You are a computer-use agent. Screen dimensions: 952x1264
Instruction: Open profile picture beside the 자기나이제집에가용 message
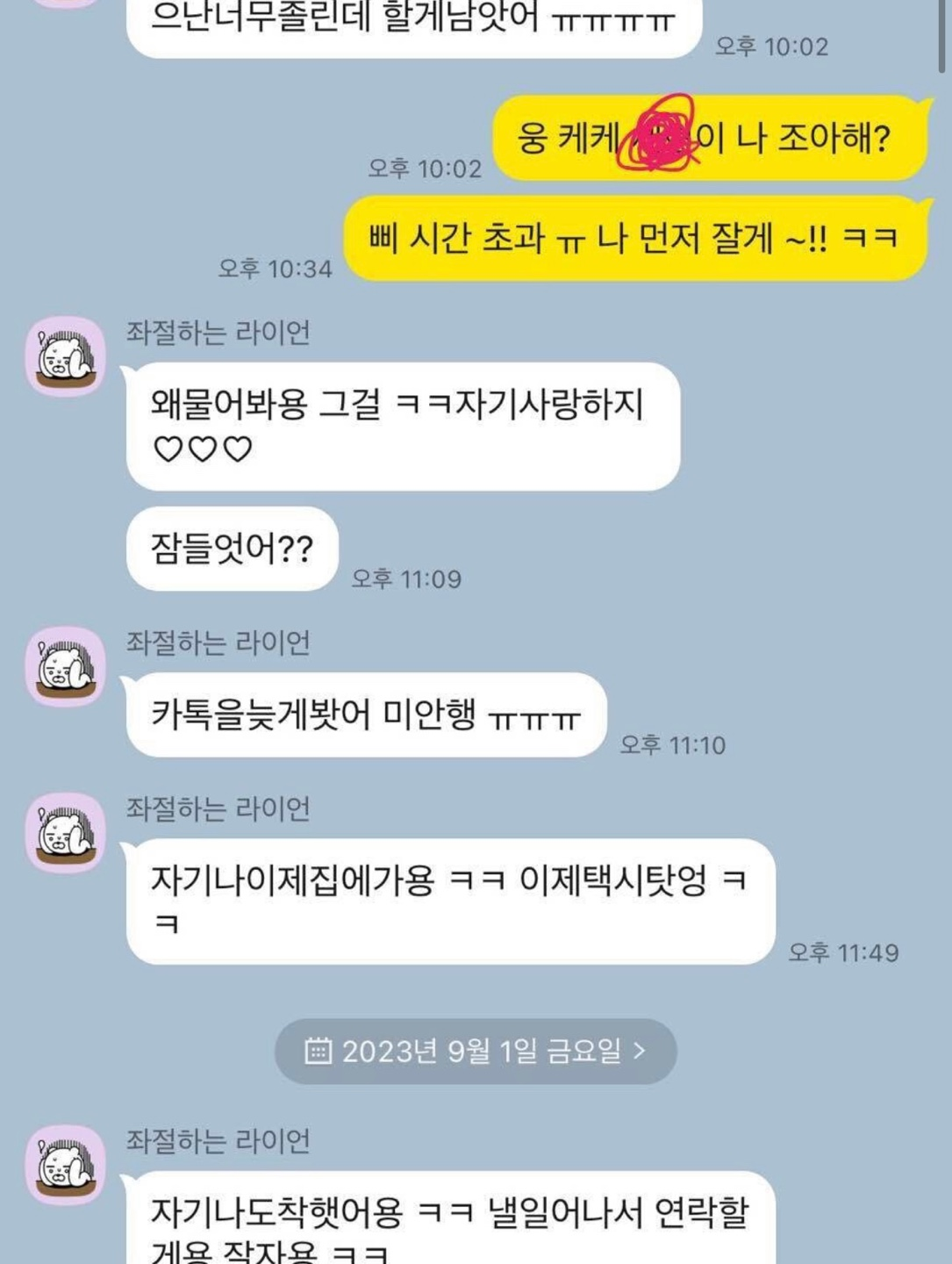point(66,833)
